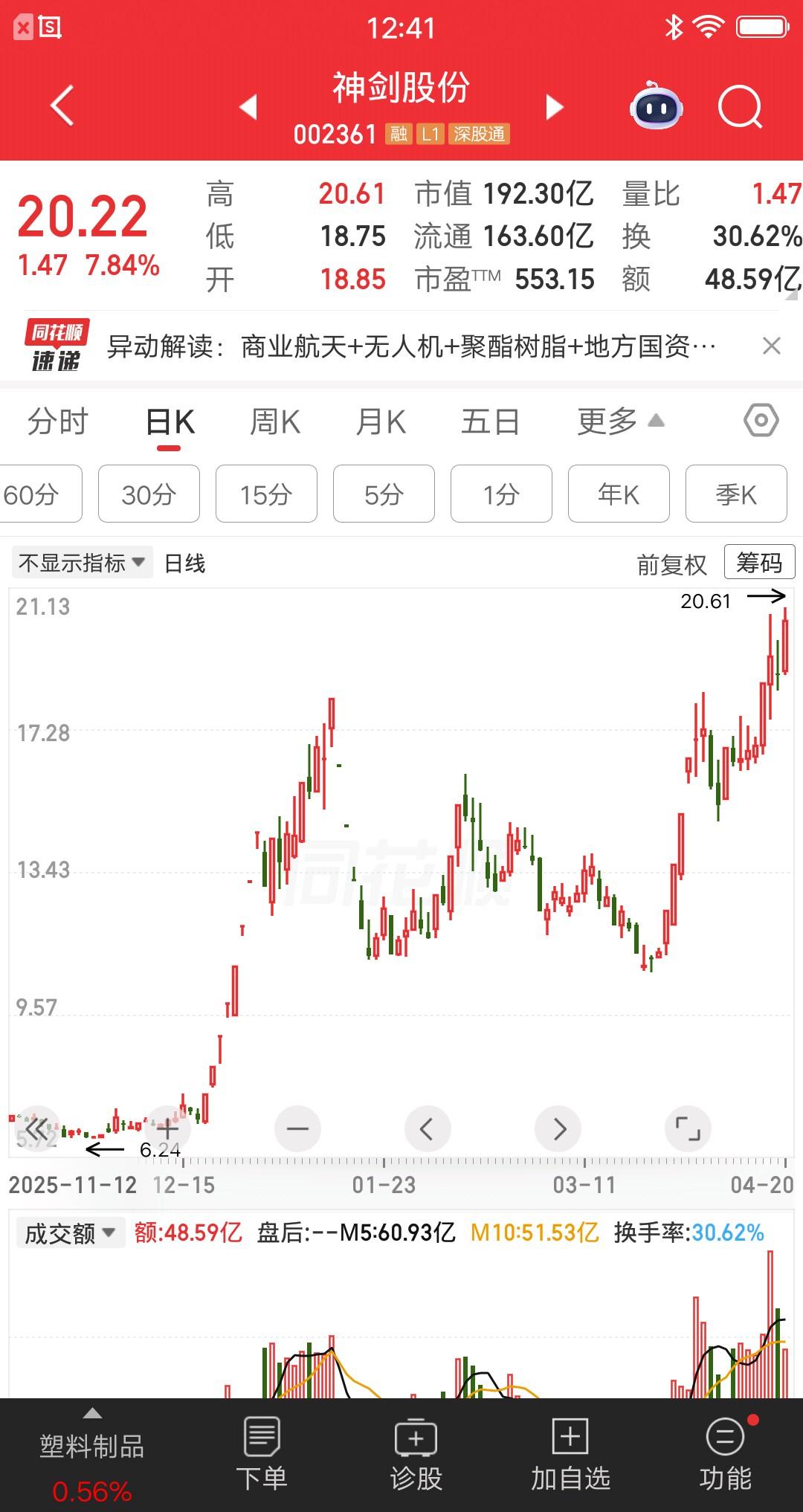Pan chart backward with left chevron
This screenshot has width=803, height=1512.
click(428, 1128)
